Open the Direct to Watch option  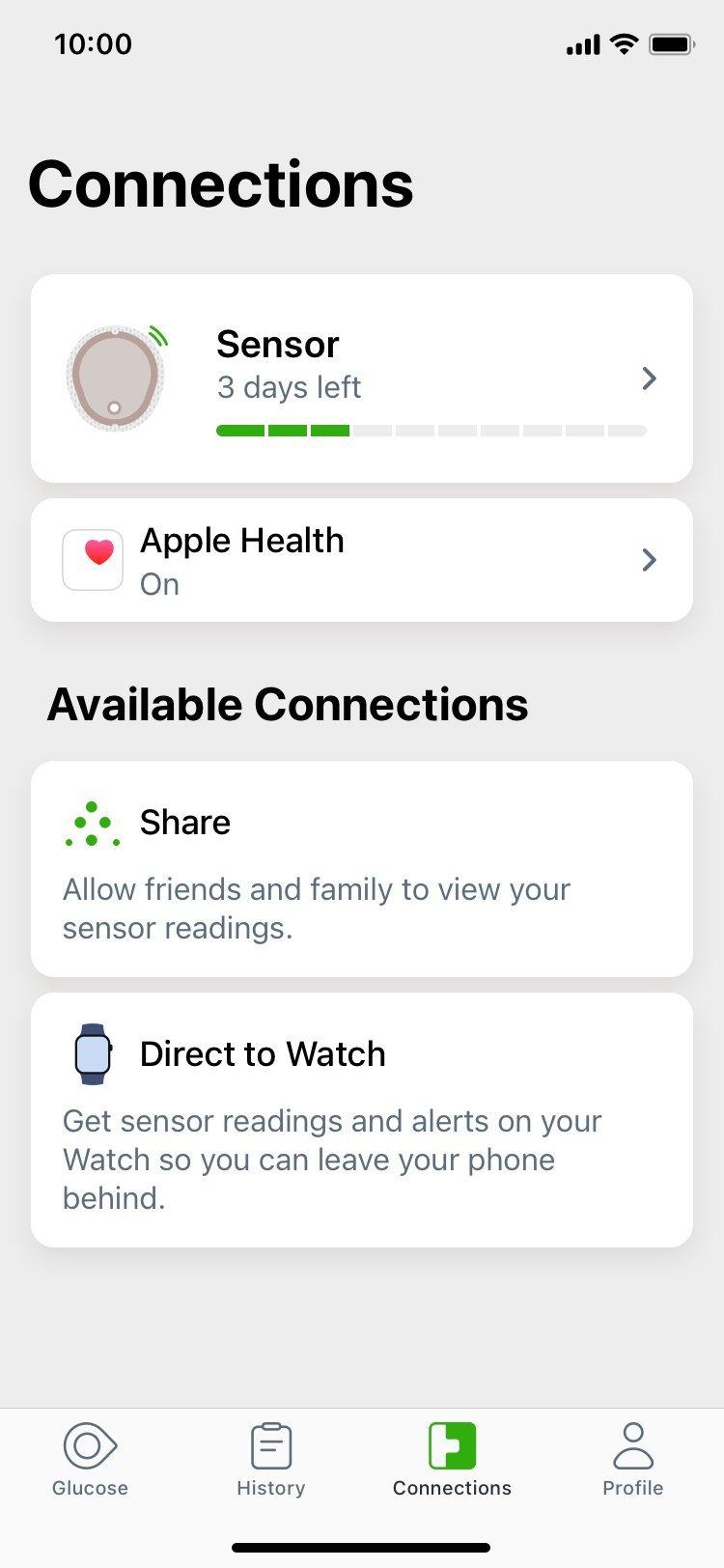(x=362, y=1120)
